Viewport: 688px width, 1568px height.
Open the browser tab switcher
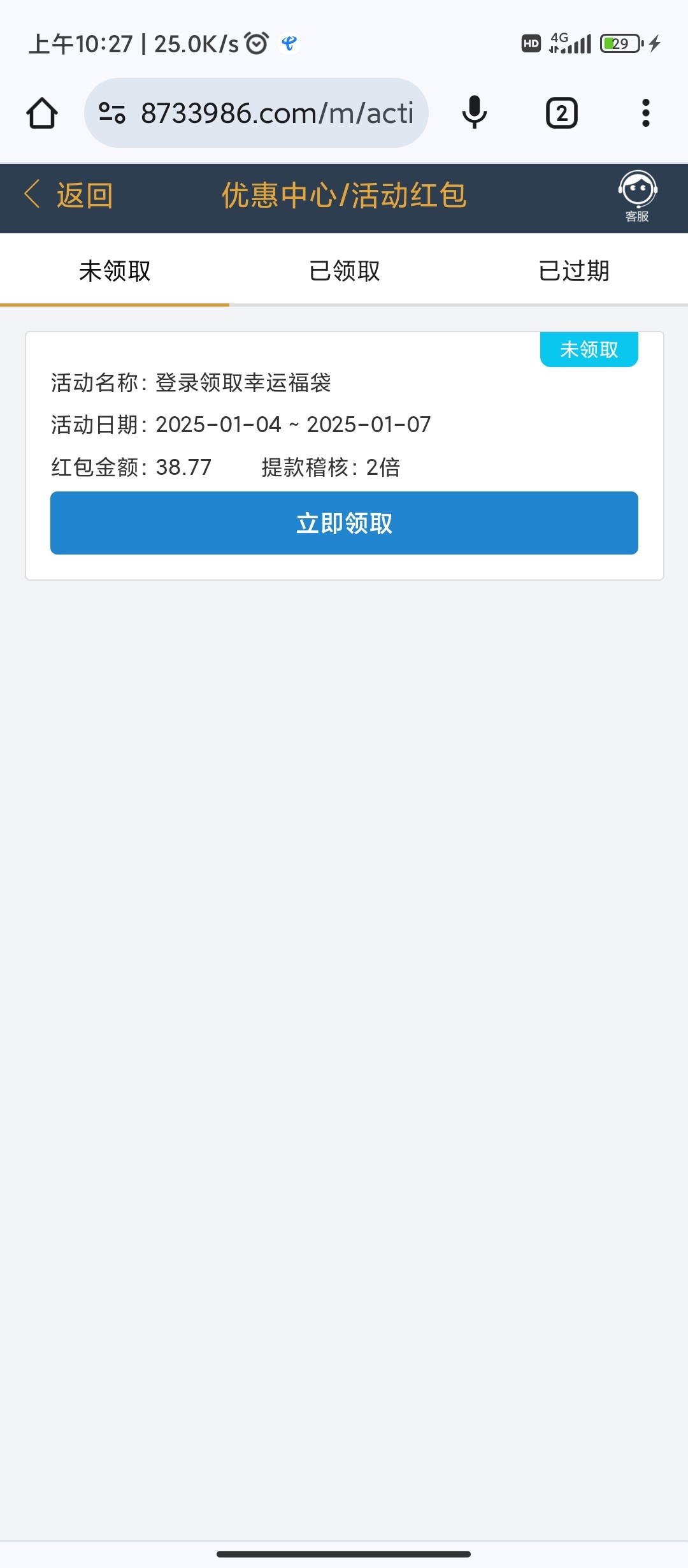pyautogui.click(x=561, y=113)
